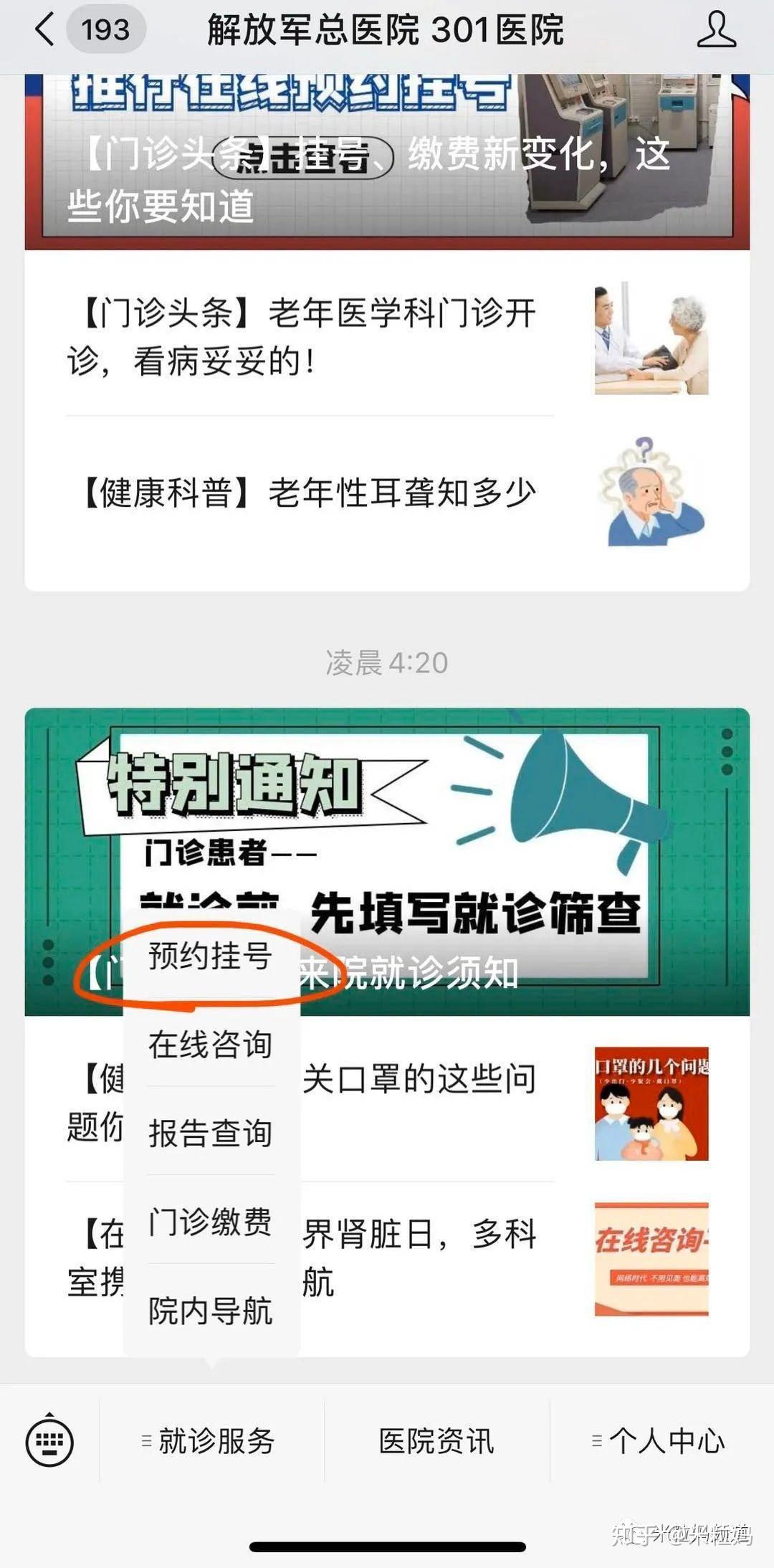Open 院内导航 menu option

[x=210, y=1311]
